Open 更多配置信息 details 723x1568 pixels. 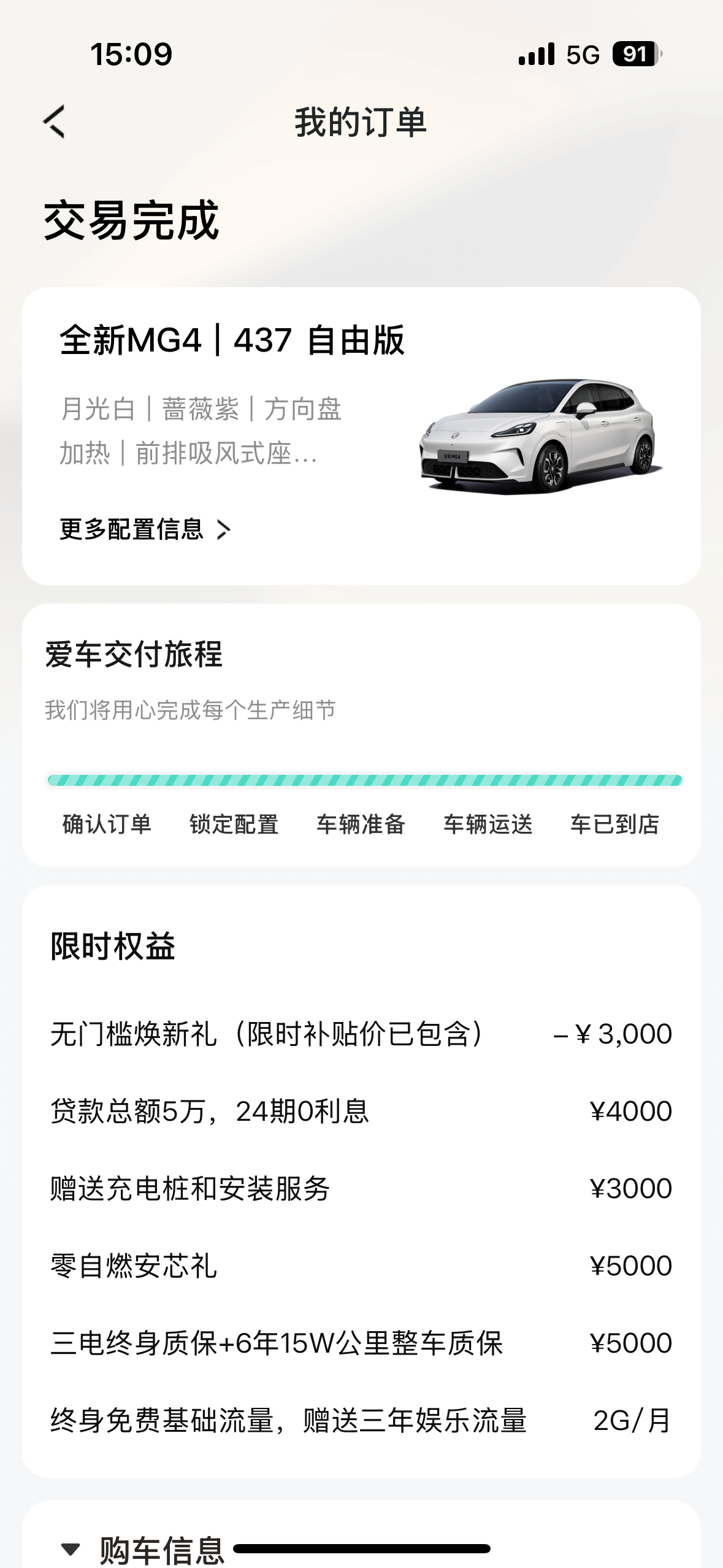pyautogui.click(x=145, y=529)
